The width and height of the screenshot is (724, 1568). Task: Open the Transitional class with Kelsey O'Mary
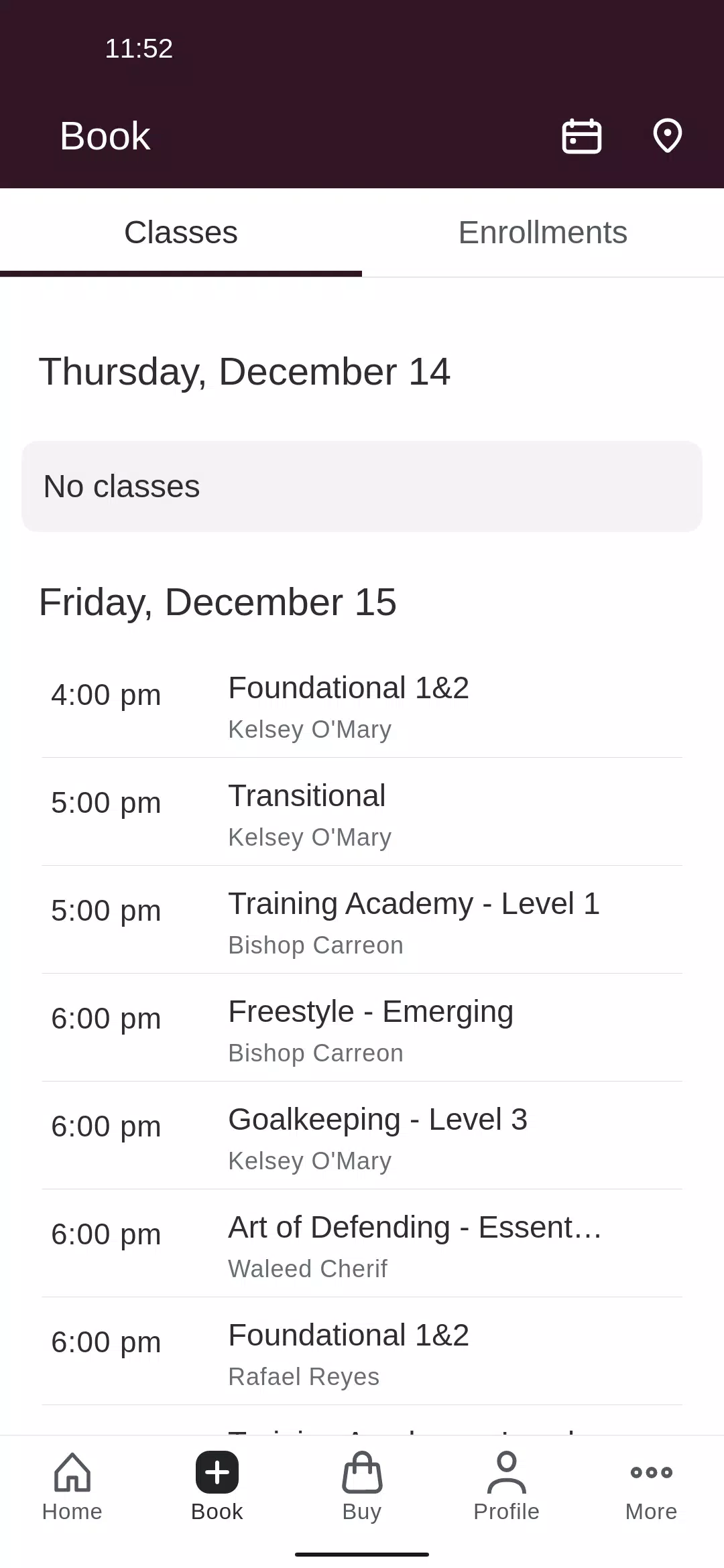tap(362, 812)
